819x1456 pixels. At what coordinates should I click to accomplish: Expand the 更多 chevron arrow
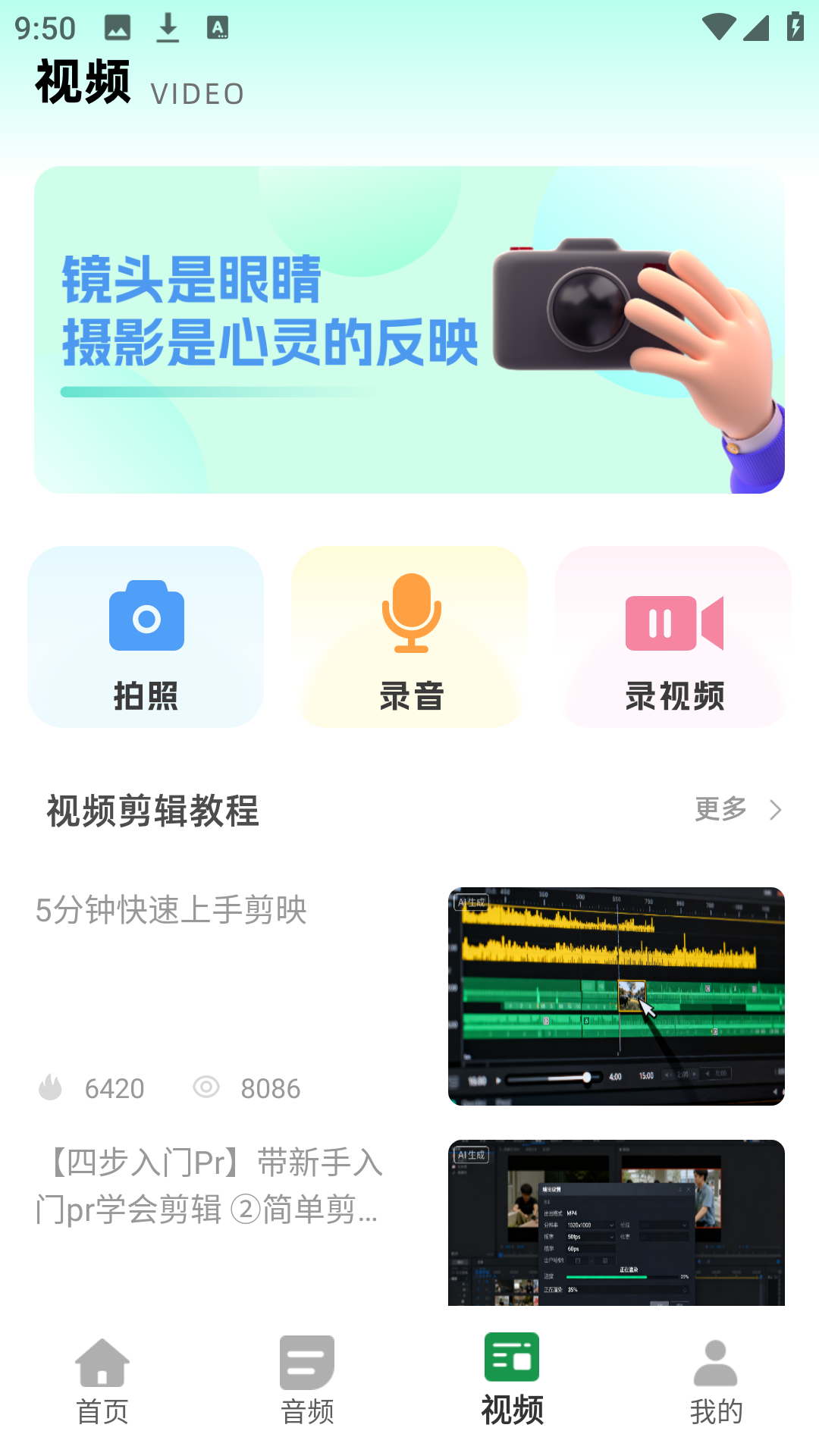tap(776, 810)
